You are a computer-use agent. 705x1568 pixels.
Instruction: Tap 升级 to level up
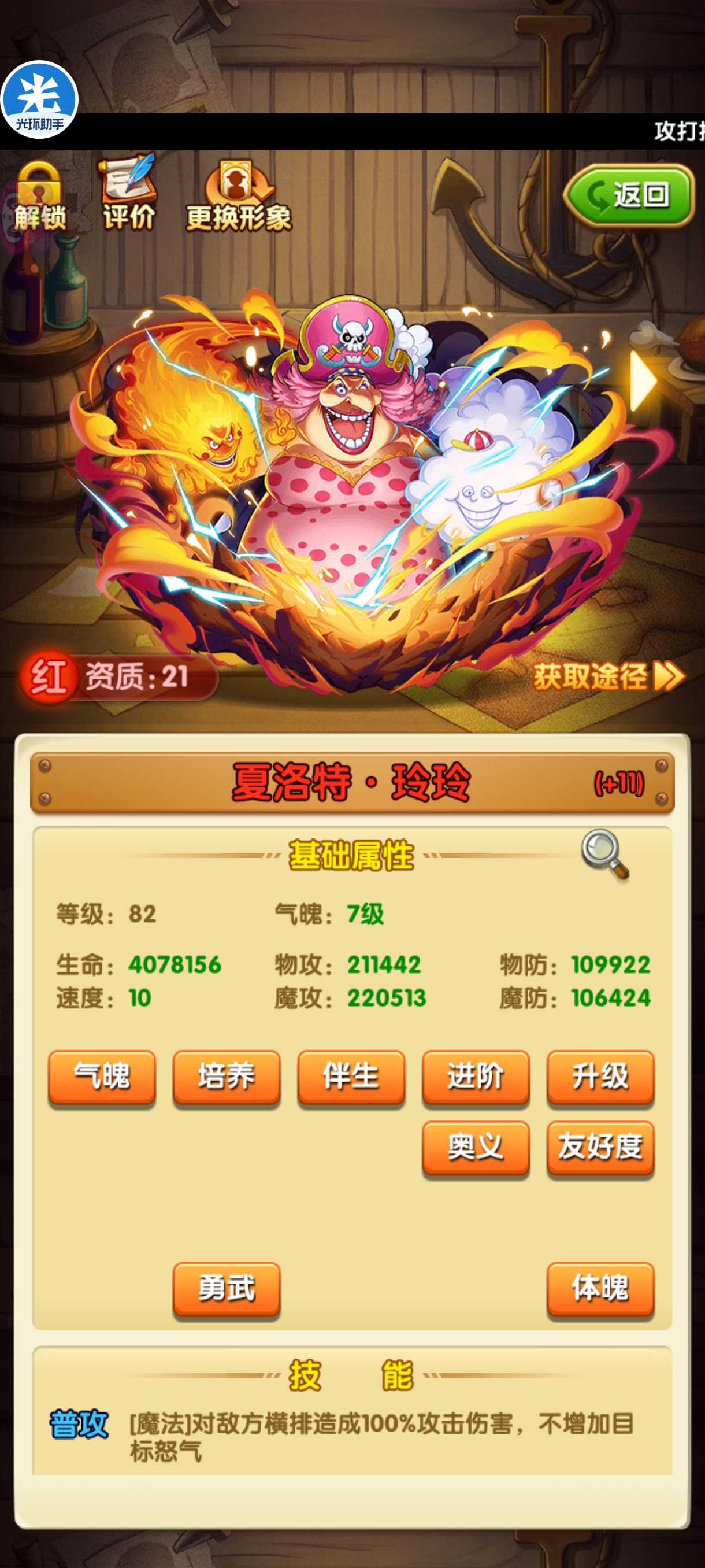point(600,1076)
